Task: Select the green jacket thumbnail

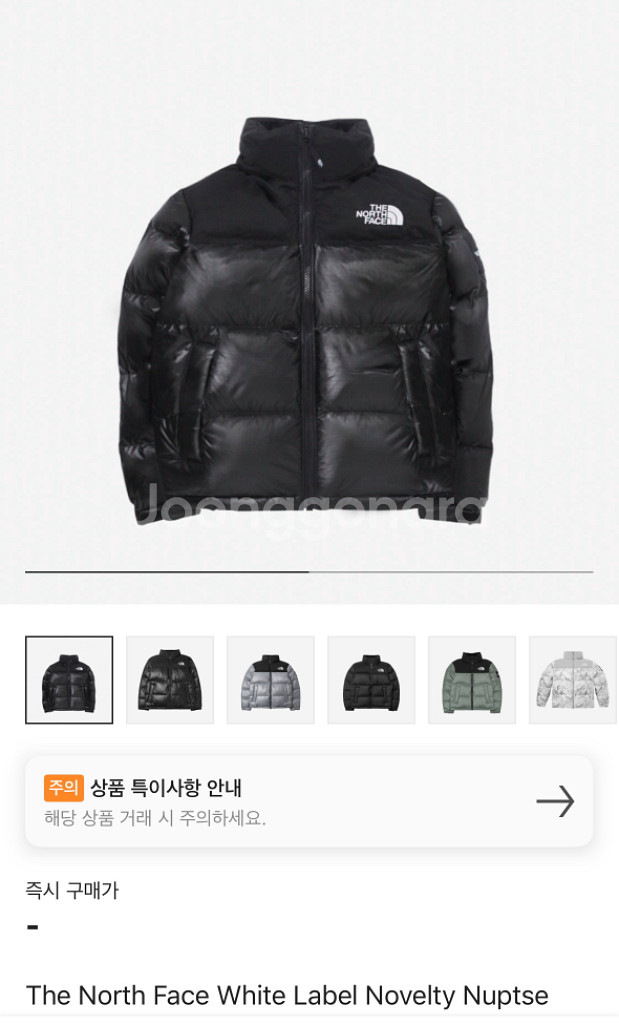Action: (471, 680)
